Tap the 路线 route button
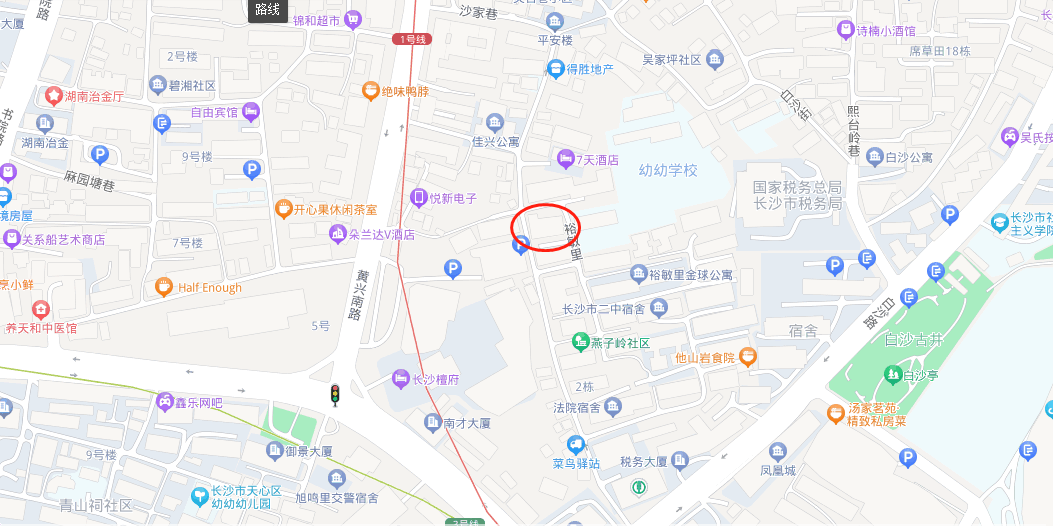 point(268,10)
